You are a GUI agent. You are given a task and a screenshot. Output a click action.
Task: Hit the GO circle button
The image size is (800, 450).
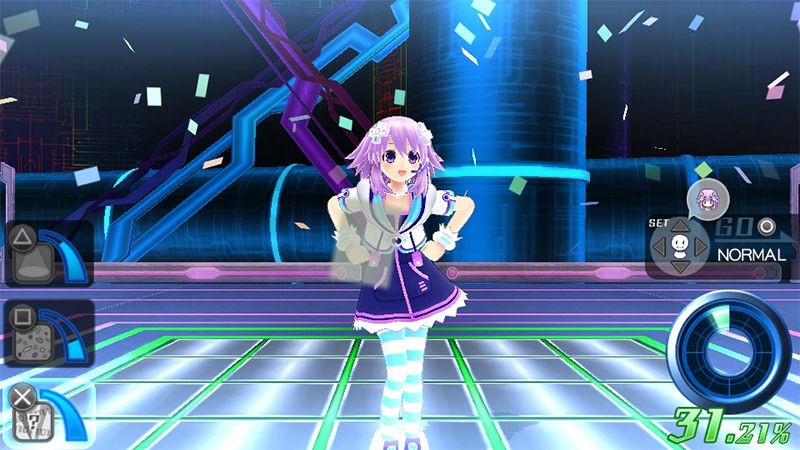[766, 226]
